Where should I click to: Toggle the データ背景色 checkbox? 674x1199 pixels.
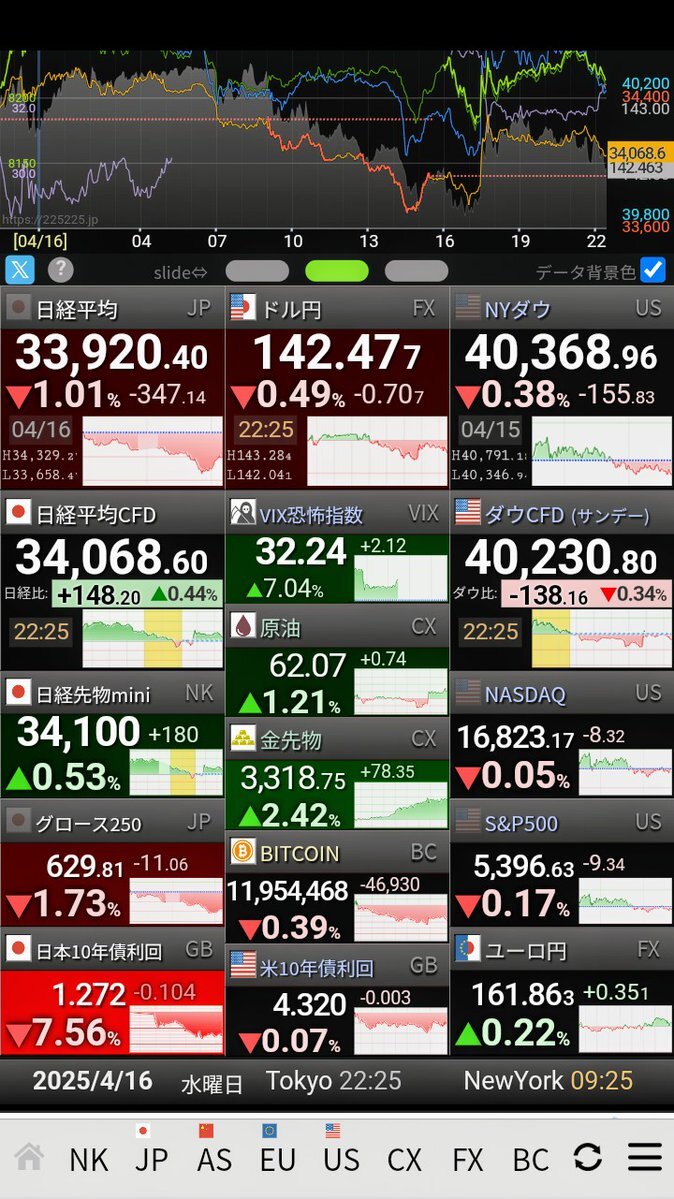[x=652, y=270]
